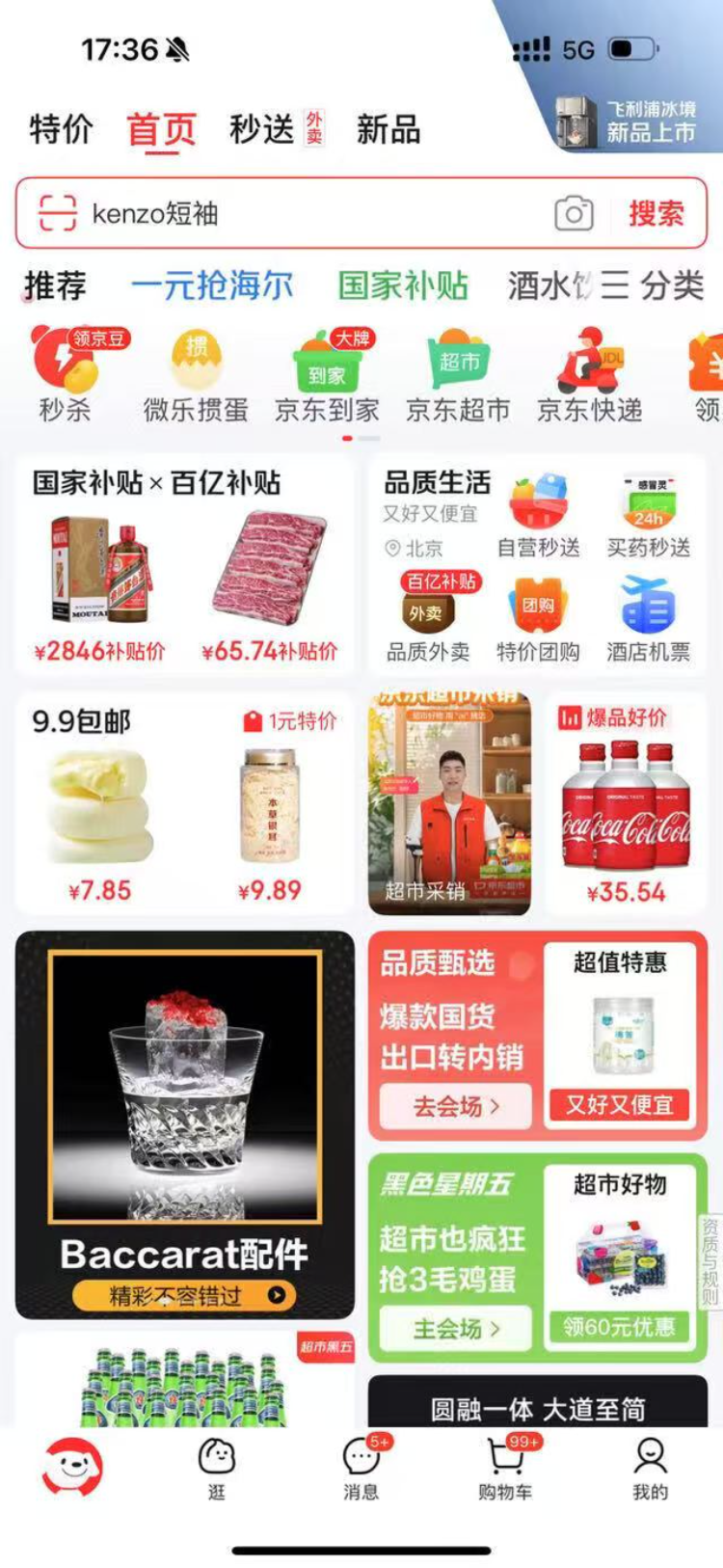Open 京东快递 delivery shortcut
This screenshot has height=1568, width=723.
pyautogui.click(x=589, y=378)
